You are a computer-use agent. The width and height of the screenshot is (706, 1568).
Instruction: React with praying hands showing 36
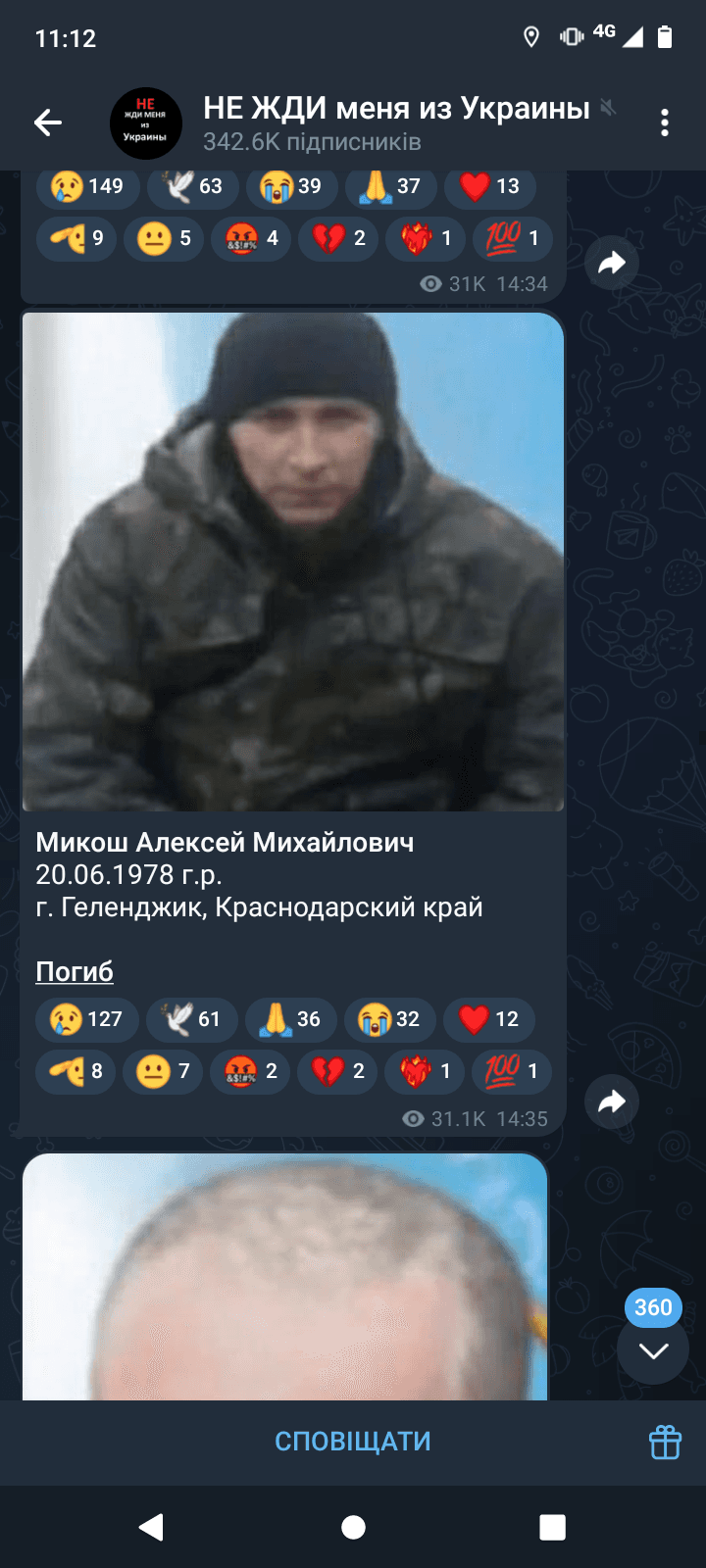[x=290, y=1019]
